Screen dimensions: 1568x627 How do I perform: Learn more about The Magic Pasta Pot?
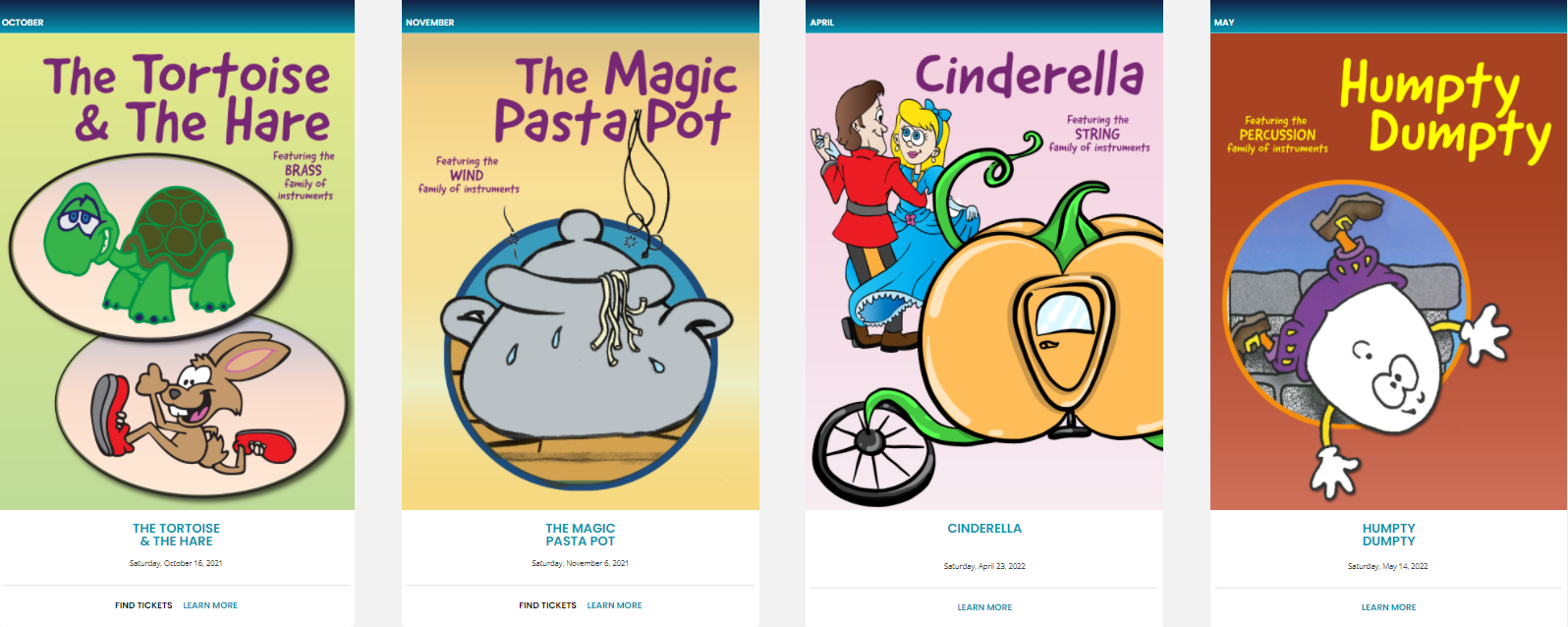coord(614,605)
